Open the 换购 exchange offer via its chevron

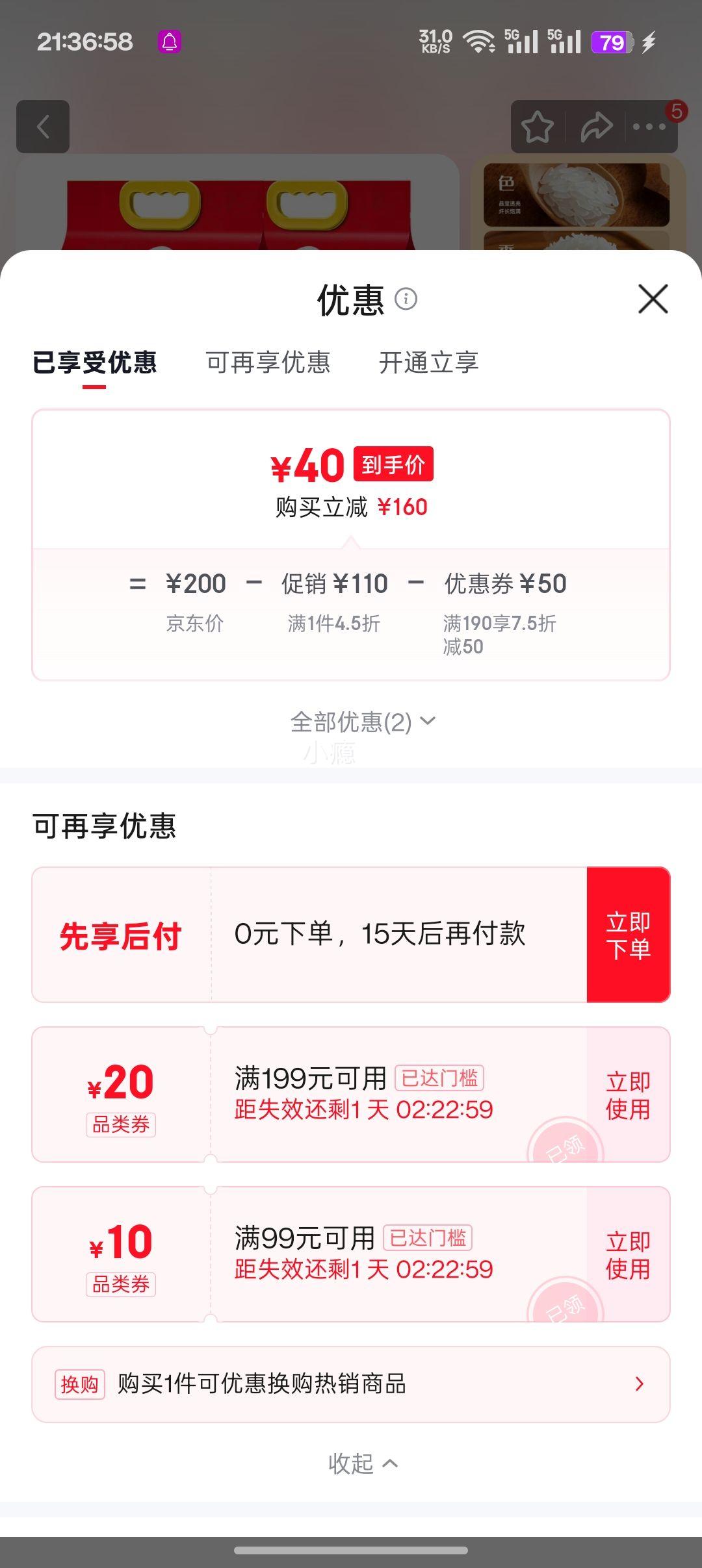point(640,1385)
